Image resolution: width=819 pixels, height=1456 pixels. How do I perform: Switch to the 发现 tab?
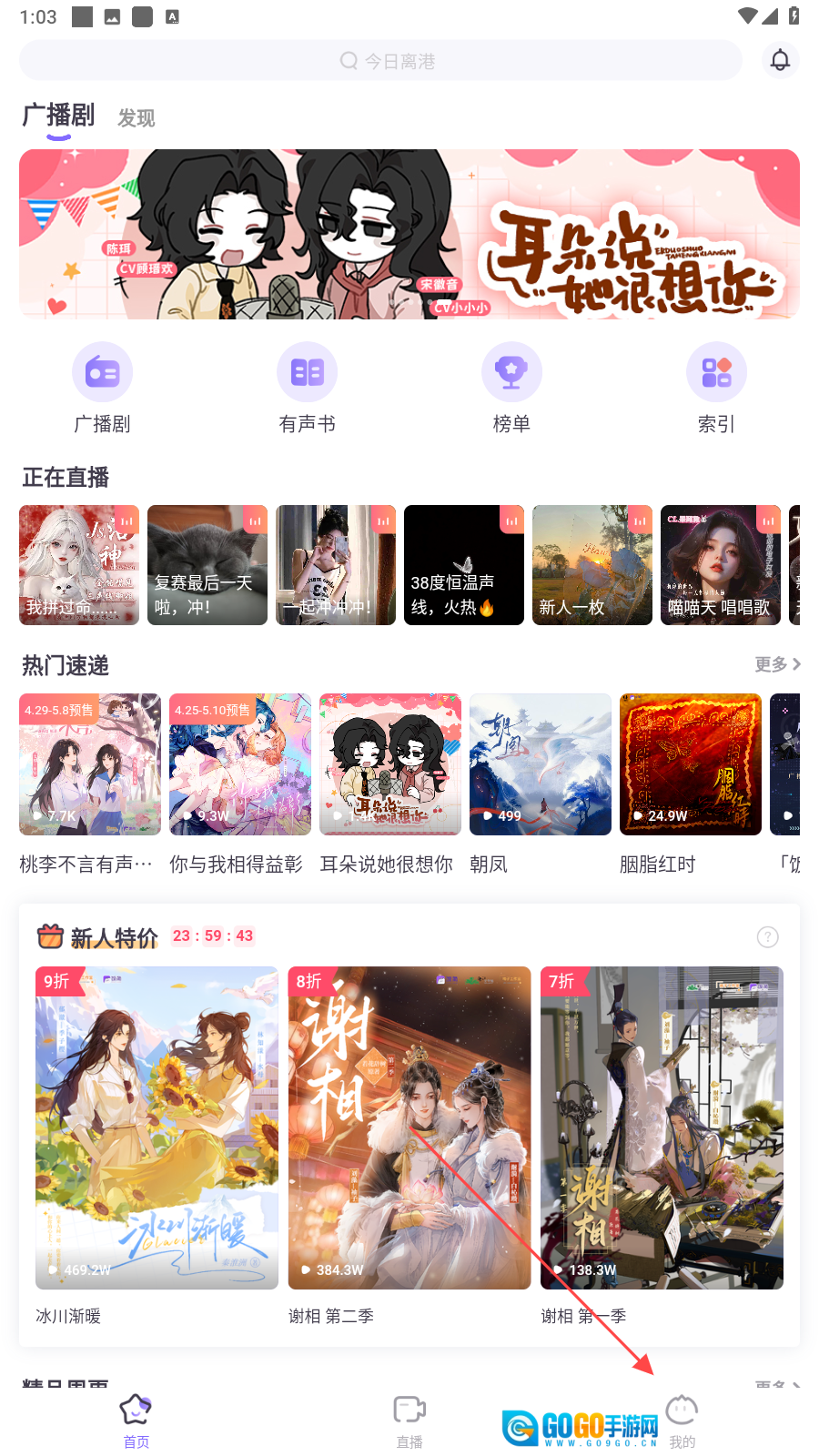click(x=136, y=118)
